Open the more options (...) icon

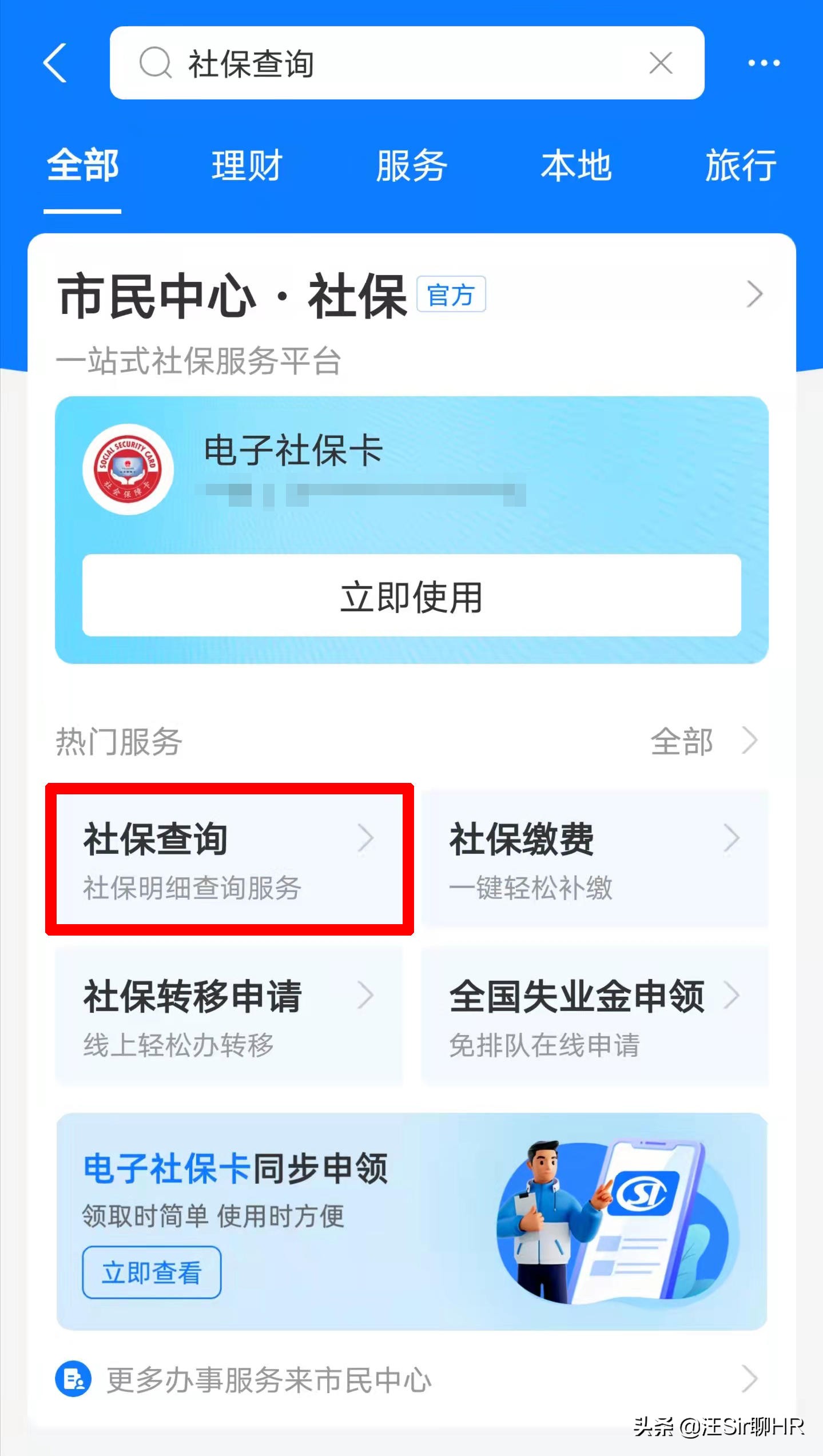[762, 63]
